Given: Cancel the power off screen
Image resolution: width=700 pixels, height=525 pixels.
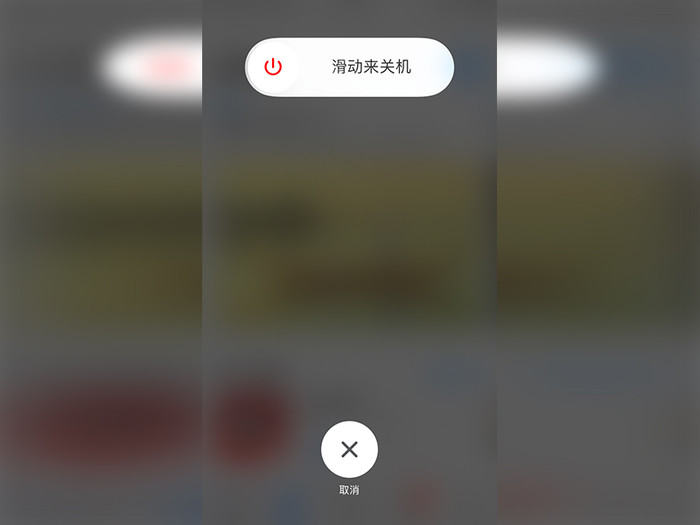Looking at the screenshot, I should tap(349, 449).
